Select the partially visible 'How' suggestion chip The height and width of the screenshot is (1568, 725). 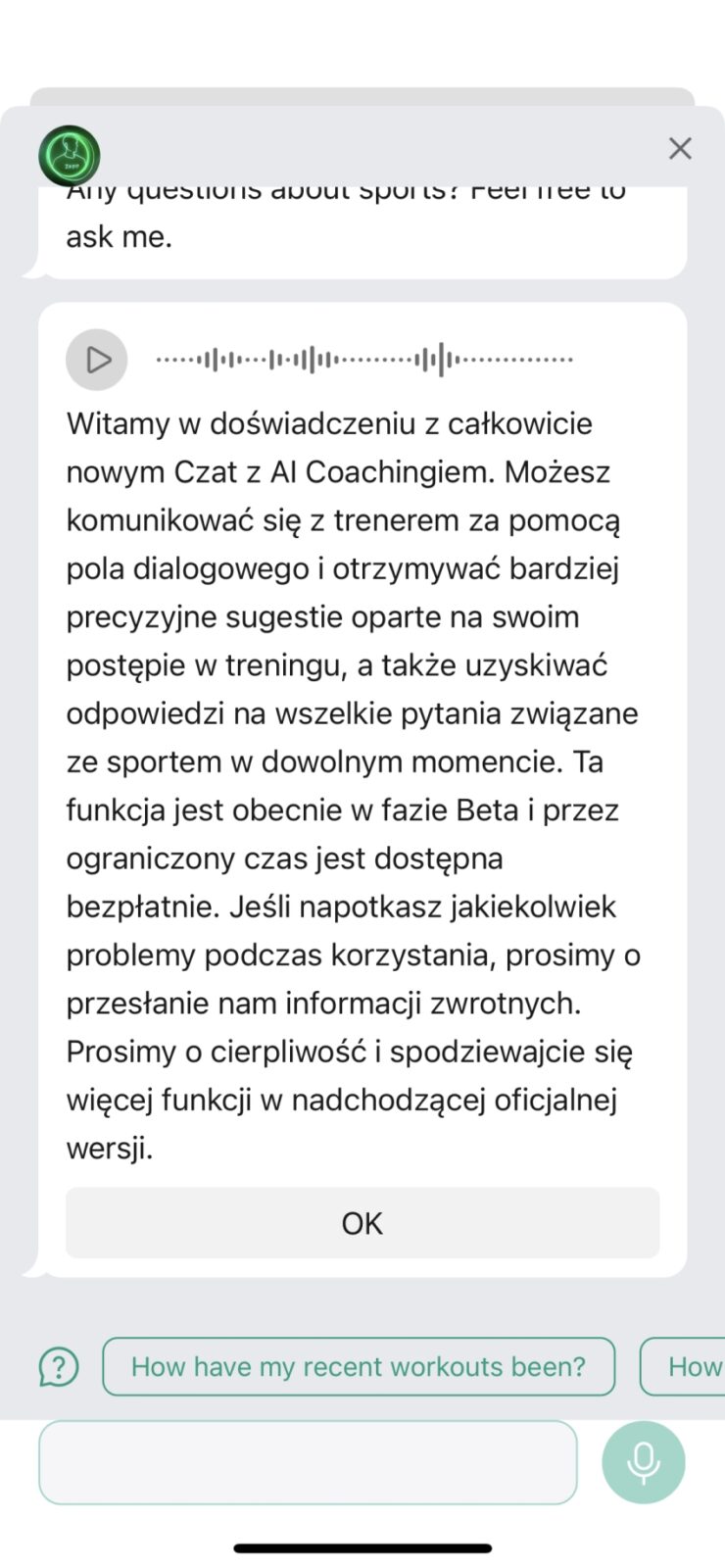click(690, 1366)
